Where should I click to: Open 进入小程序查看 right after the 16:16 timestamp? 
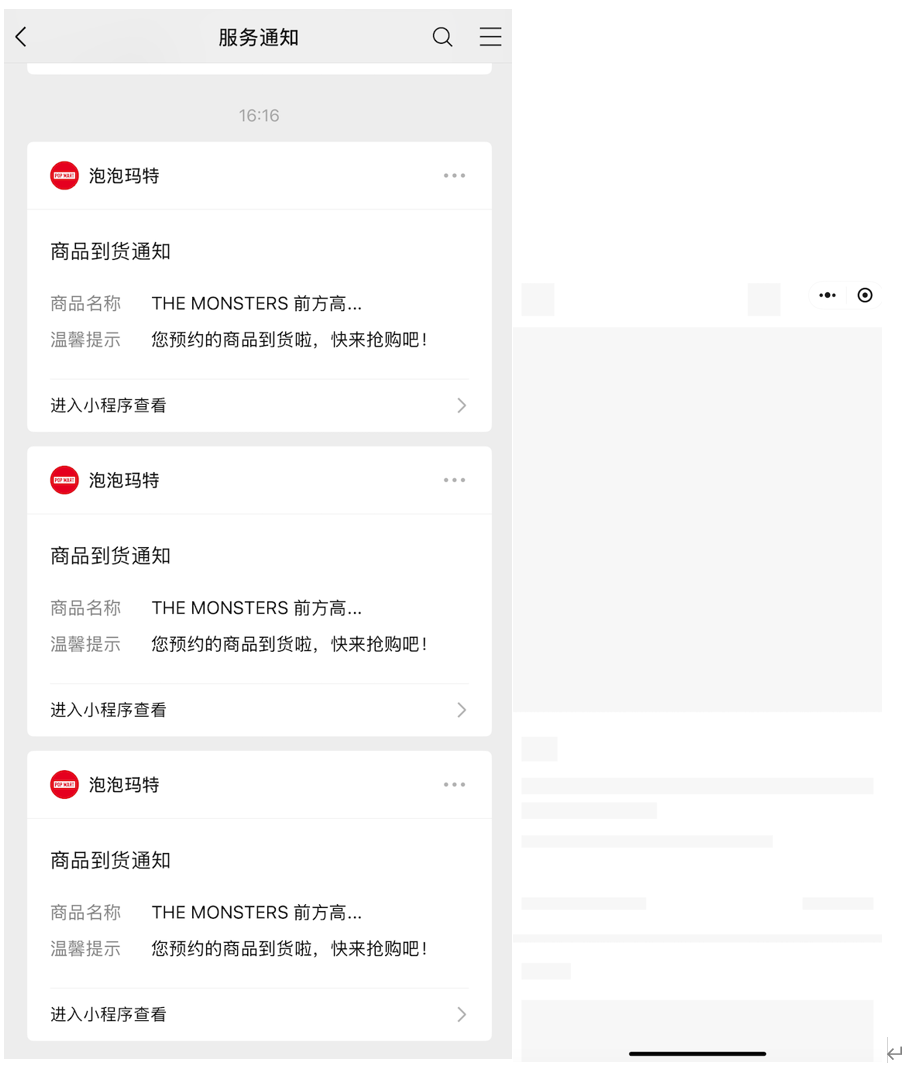[259, 406]
